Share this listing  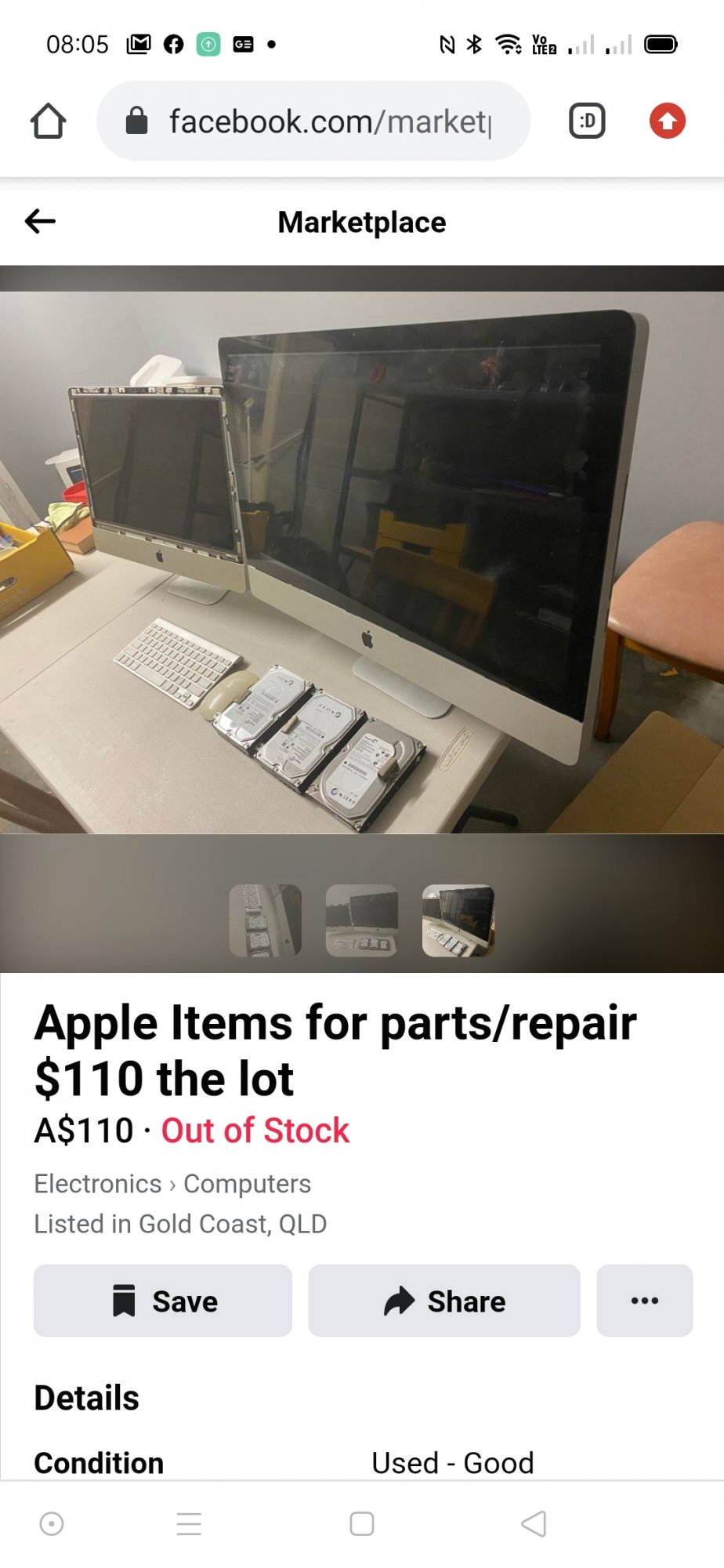[x=444, y=1301]
